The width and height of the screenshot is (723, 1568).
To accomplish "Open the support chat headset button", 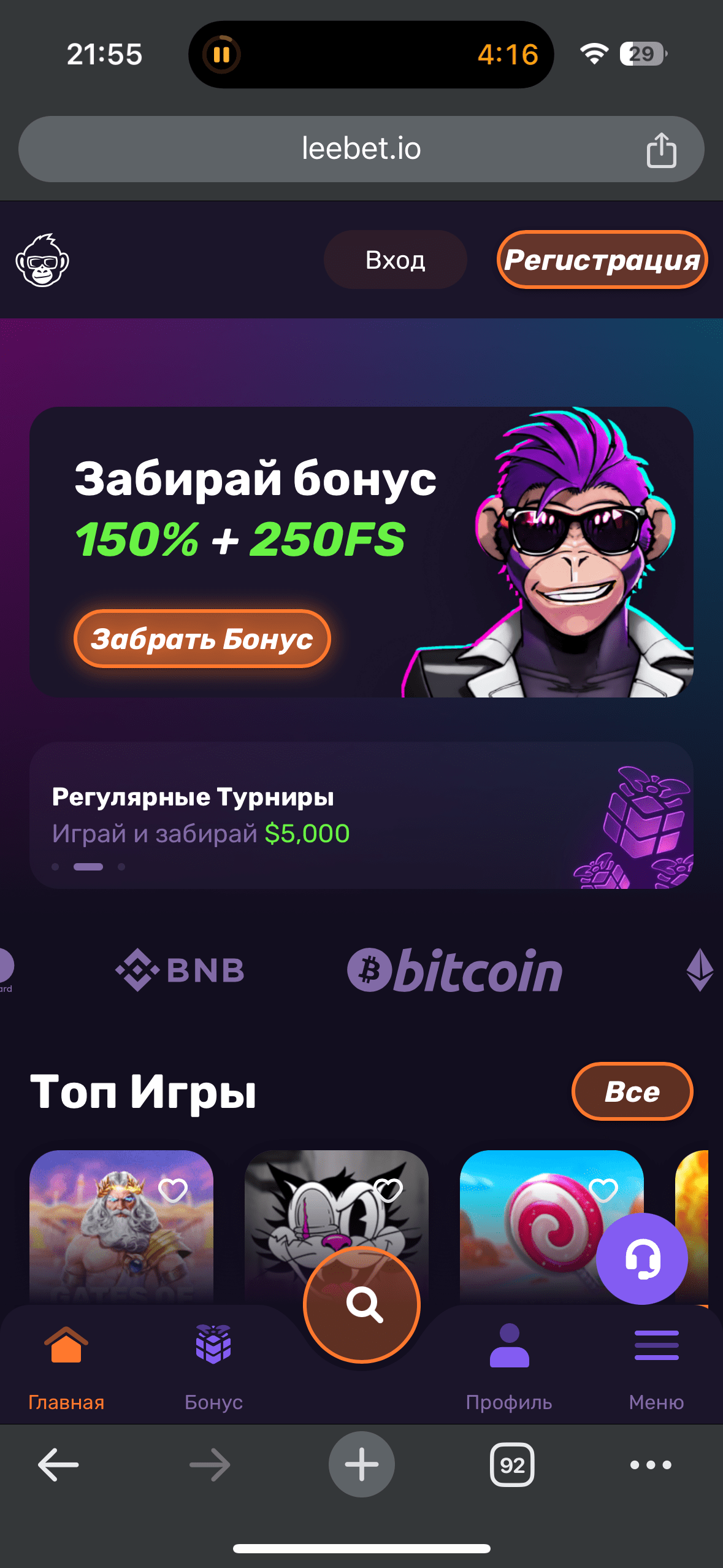I will click(641, 1258).
